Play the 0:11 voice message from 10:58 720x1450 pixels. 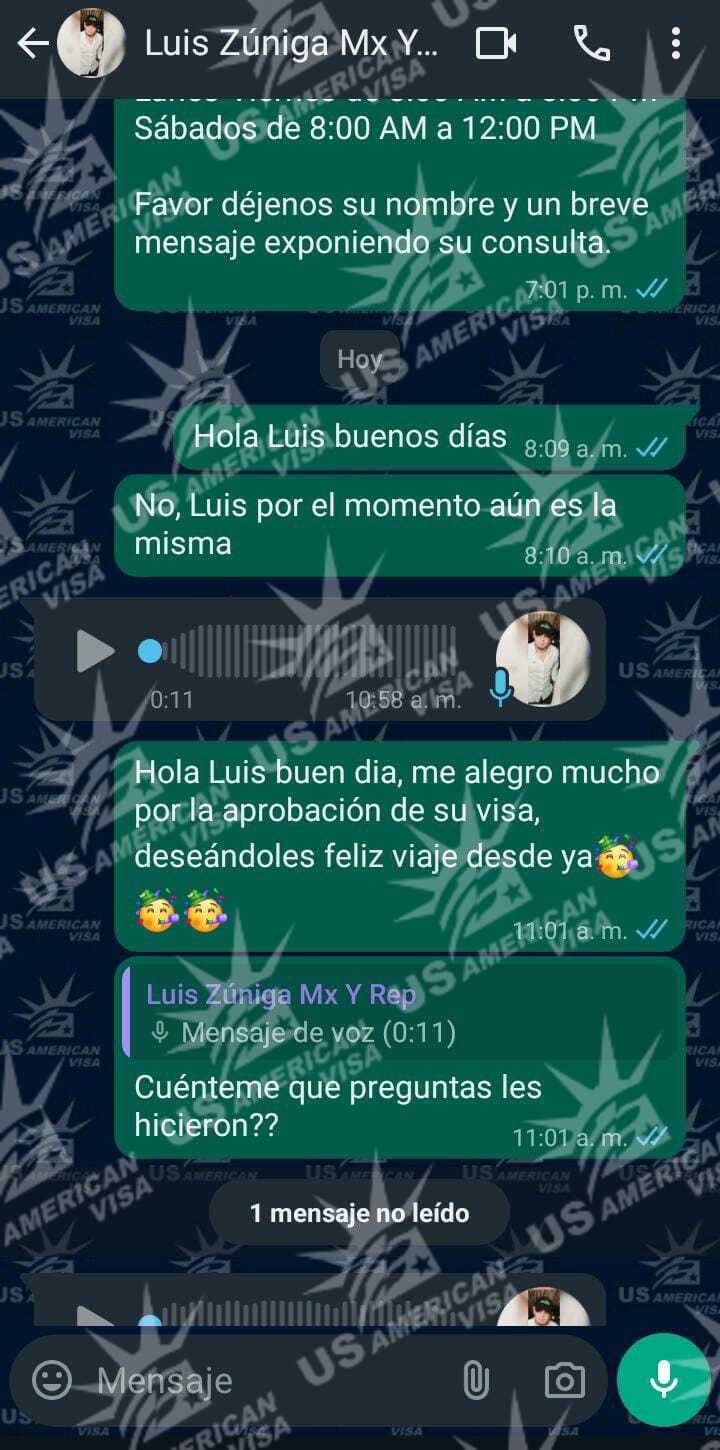[x=96, y=652]
